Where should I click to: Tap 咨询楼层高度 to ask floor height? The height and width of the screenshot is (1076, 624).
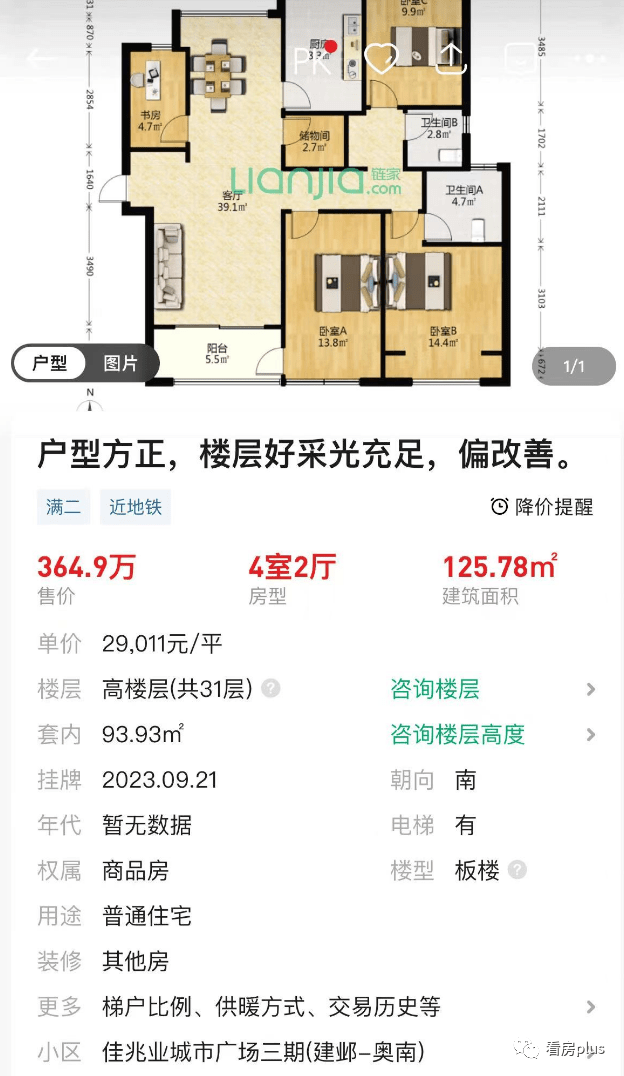tap(458, 735)
